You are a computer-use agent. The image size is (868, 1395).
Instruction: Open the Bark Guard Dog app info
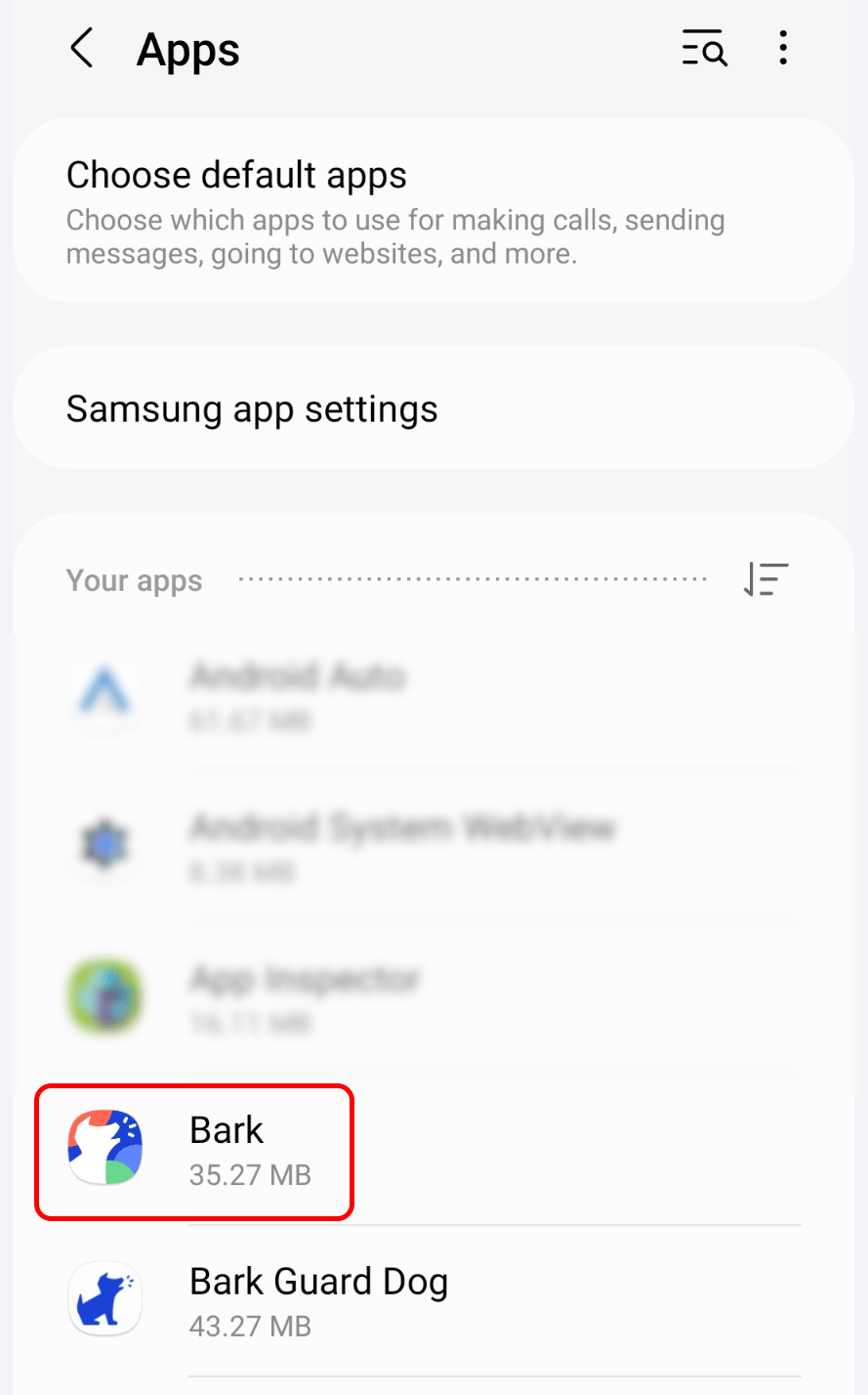pos(318,1301)
